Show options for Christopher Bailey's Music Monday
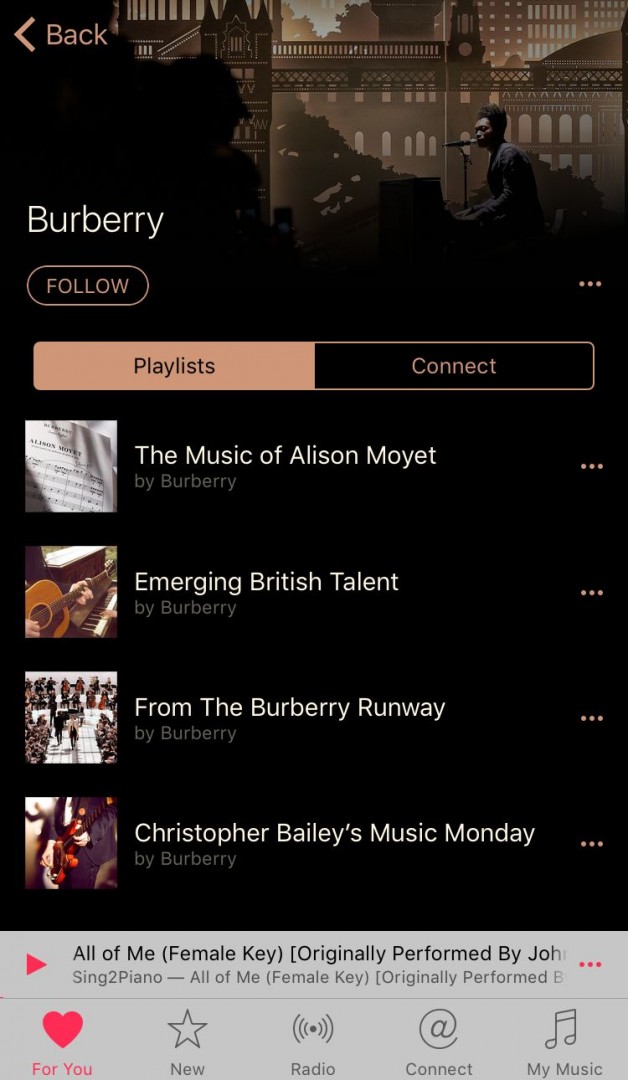This screenshot has width=628, height=1080. 591,844
